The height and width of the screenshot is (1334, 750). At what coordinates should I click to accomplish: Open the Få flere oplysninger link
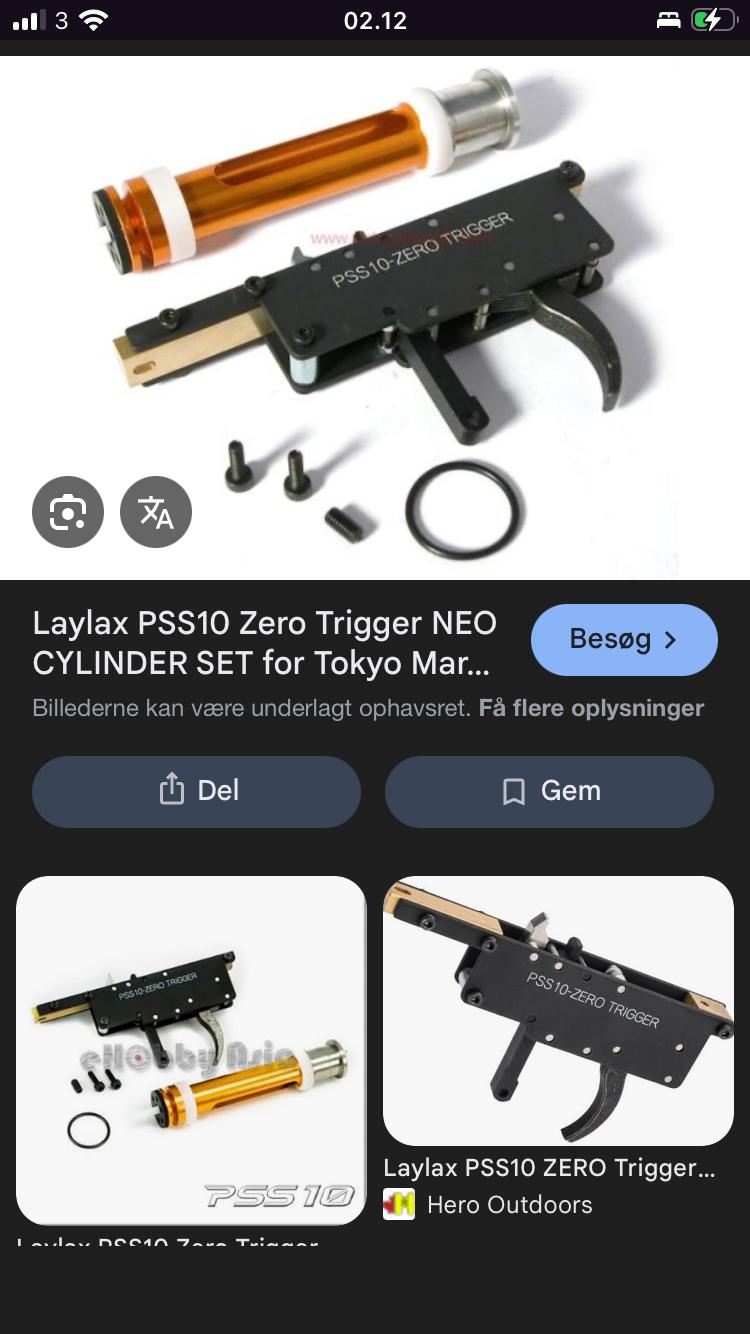(x=591, y=708)
